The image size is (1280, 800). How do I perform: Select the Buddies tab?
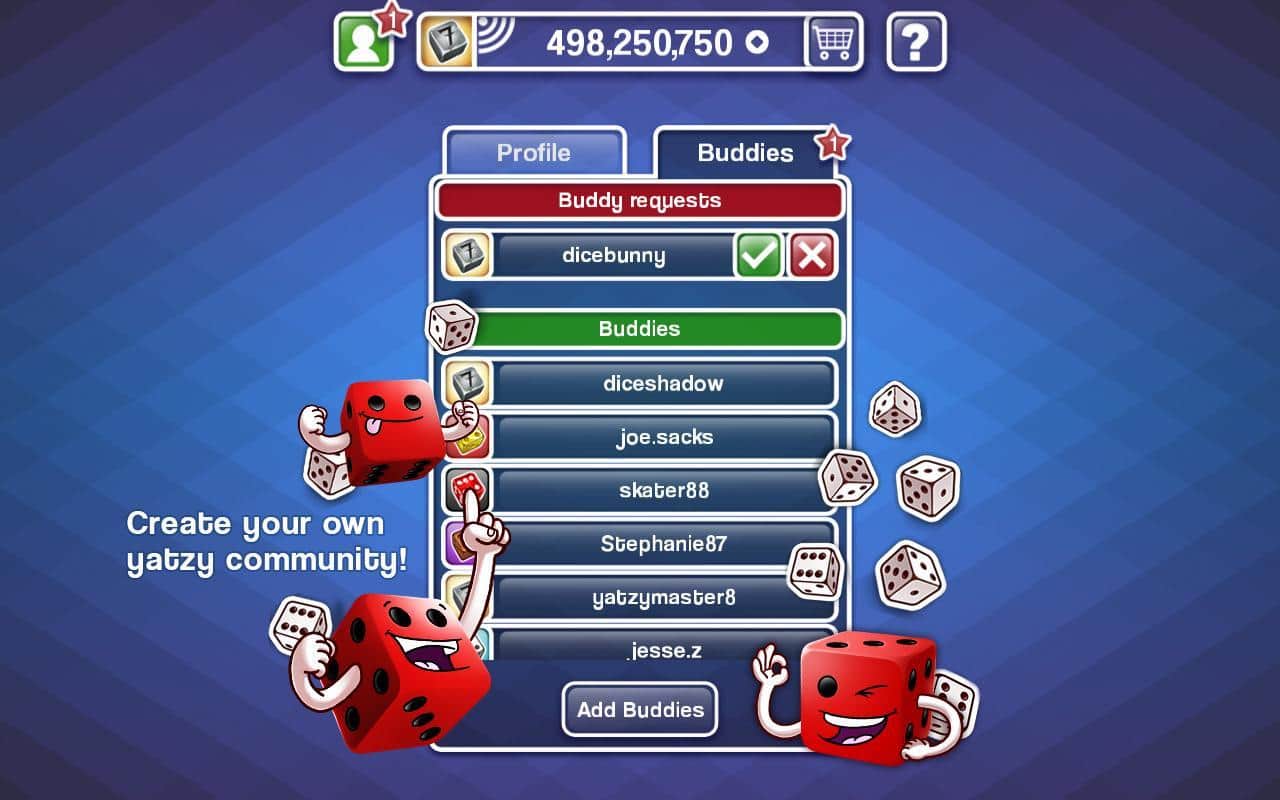pyautogui.click(x=745, y=153)
